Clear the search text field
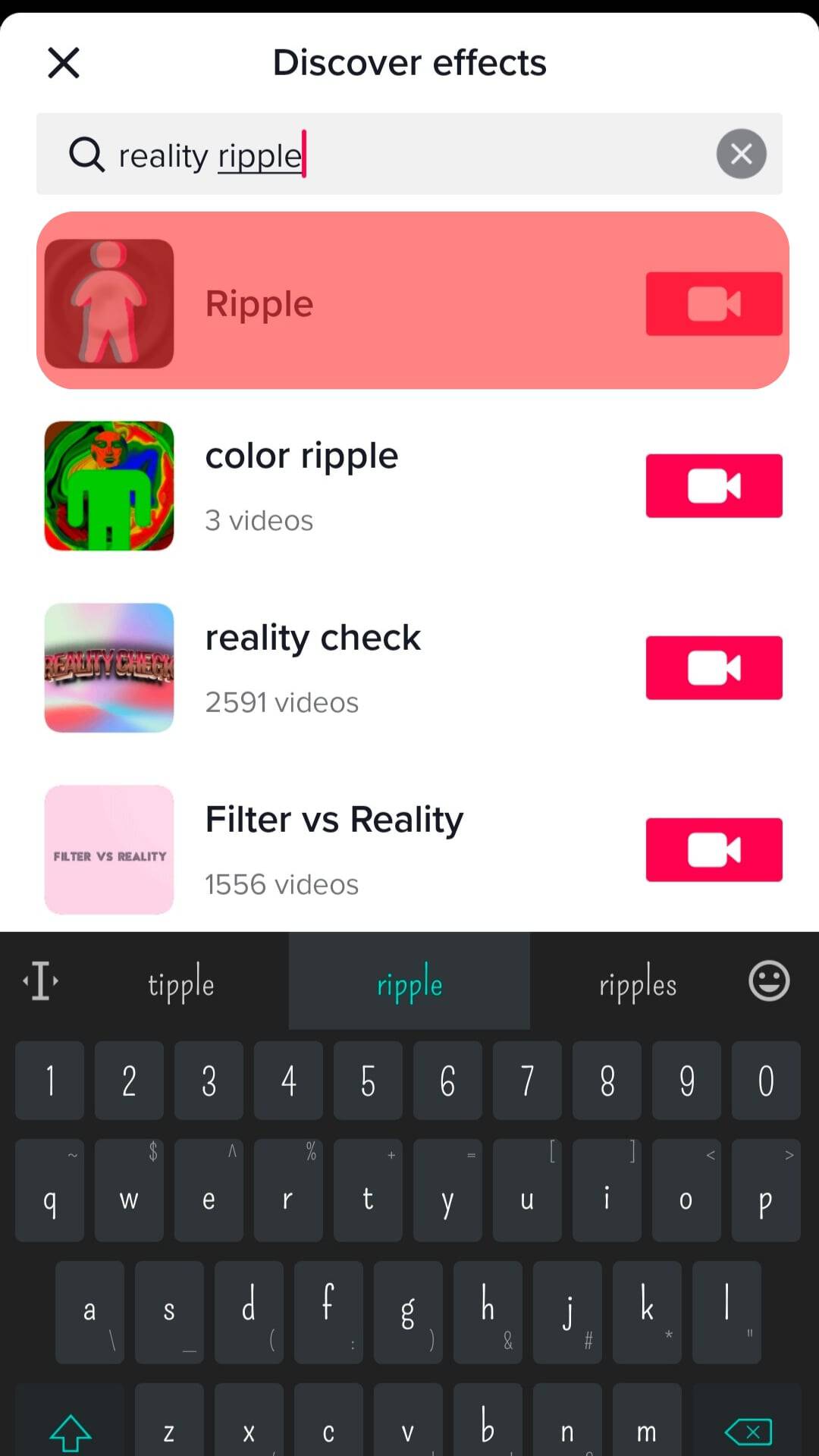Screen dimensions: 819x1456 (x=741, y=154)
